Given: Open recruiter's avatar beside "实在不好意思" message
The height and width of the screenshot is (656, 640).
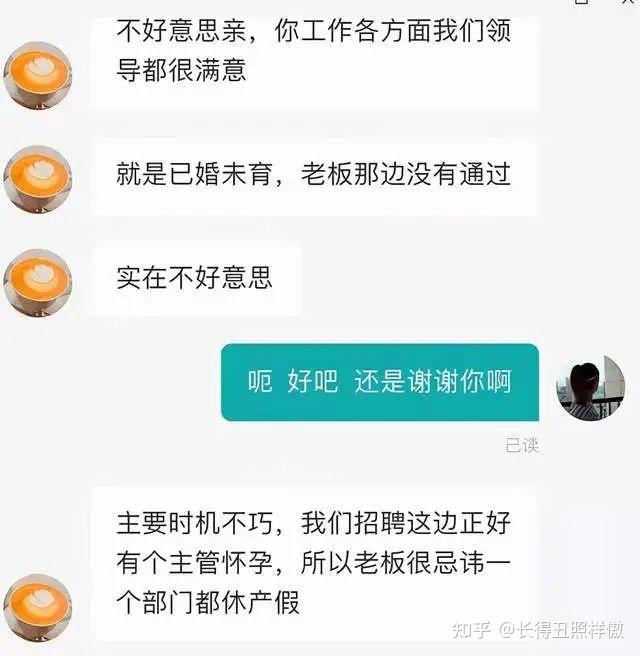Looking at the screenshot, I should coord(38,283).
